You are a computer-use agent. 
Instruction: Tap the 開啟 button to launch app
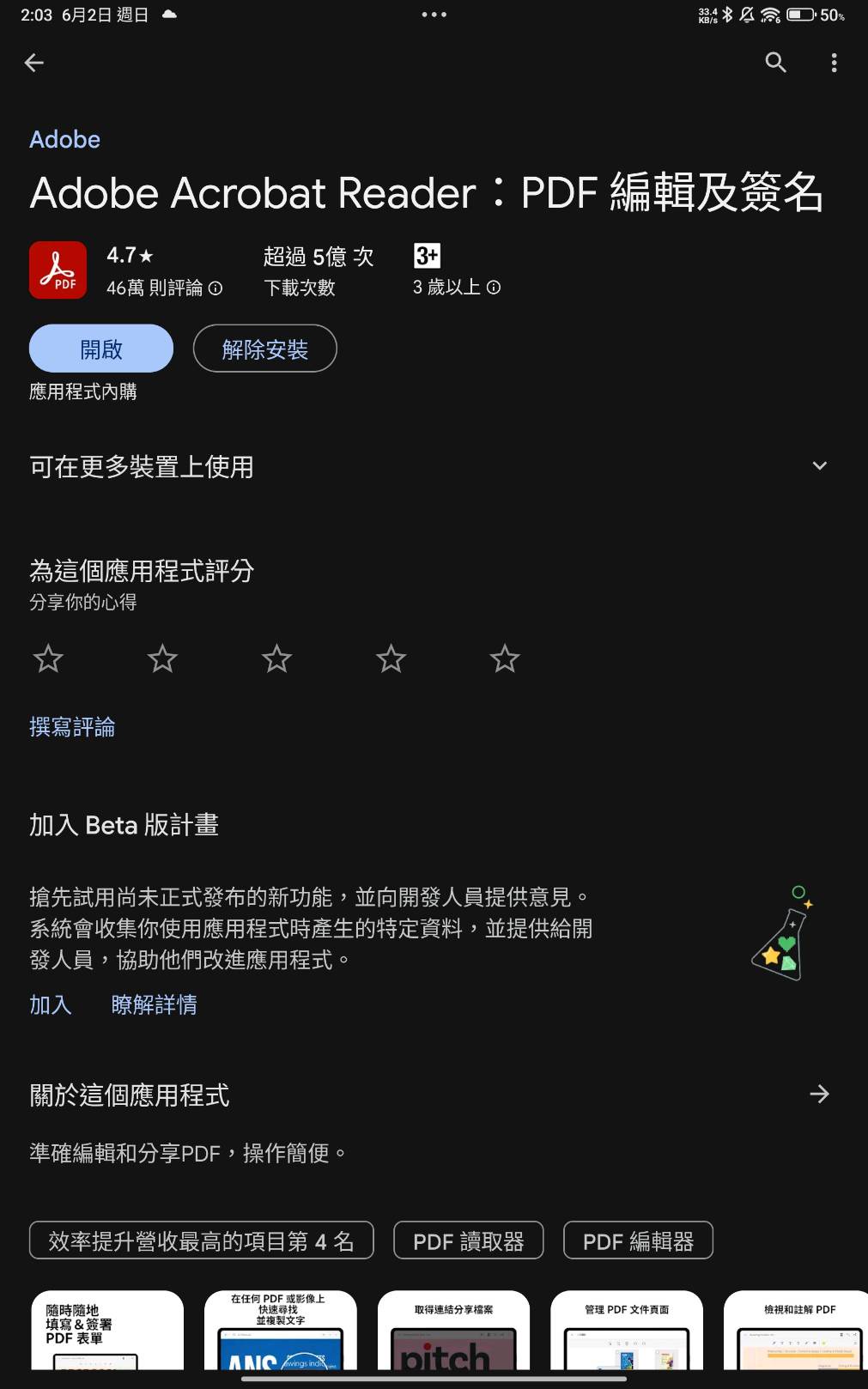point(101,349)
